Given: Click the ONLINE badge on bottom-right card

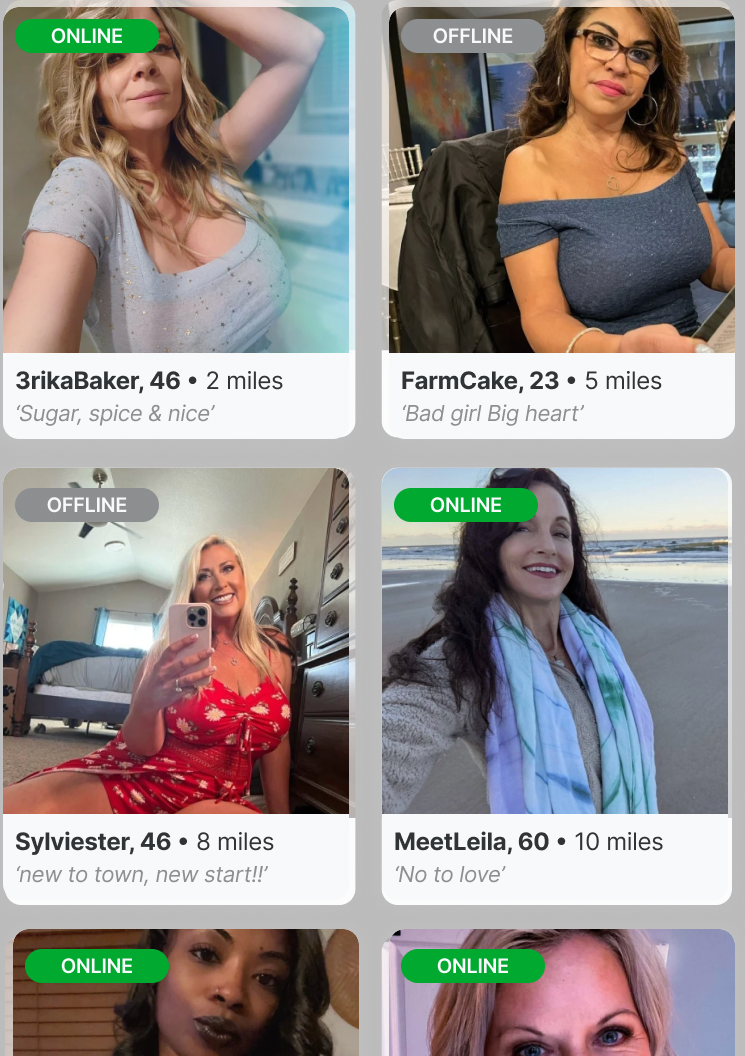Looking at the screenshot, I should point(471,966).
